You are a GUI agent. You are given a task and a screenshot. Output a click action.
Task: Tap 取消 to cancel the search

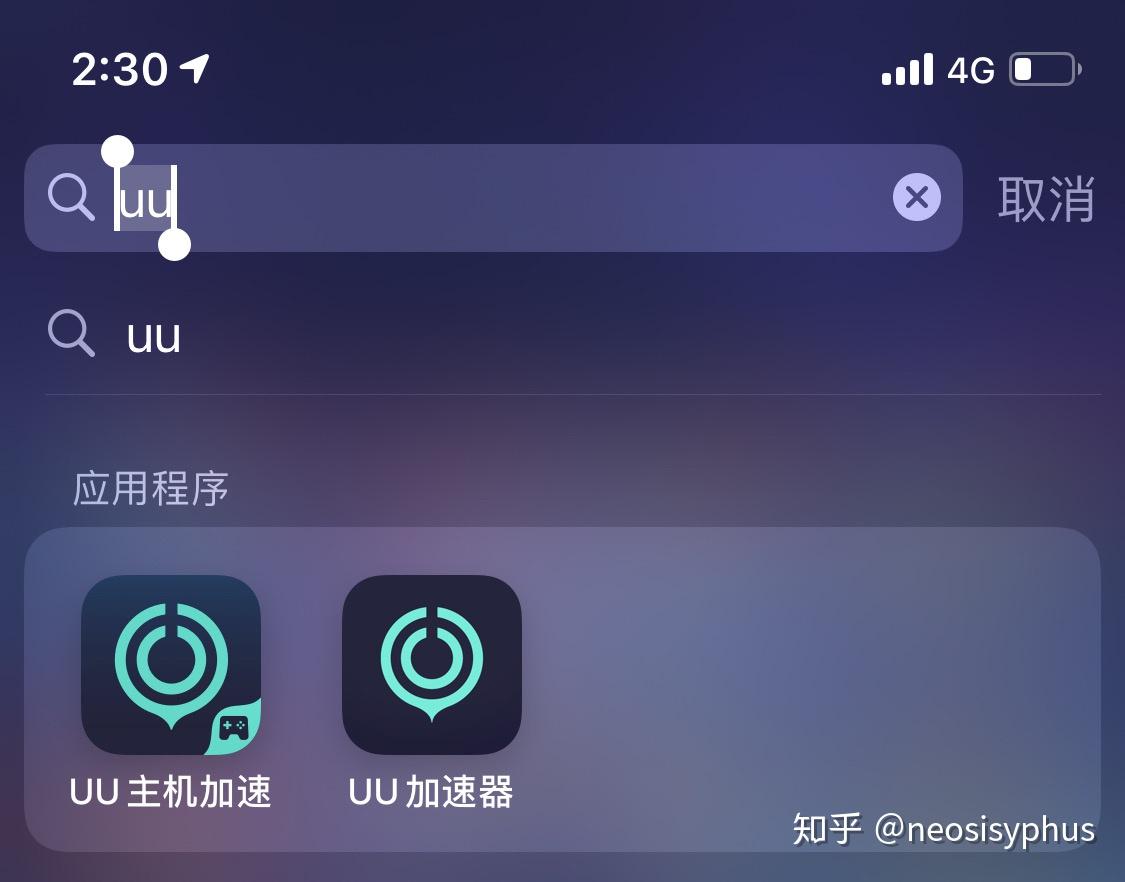click(1046, 198)
